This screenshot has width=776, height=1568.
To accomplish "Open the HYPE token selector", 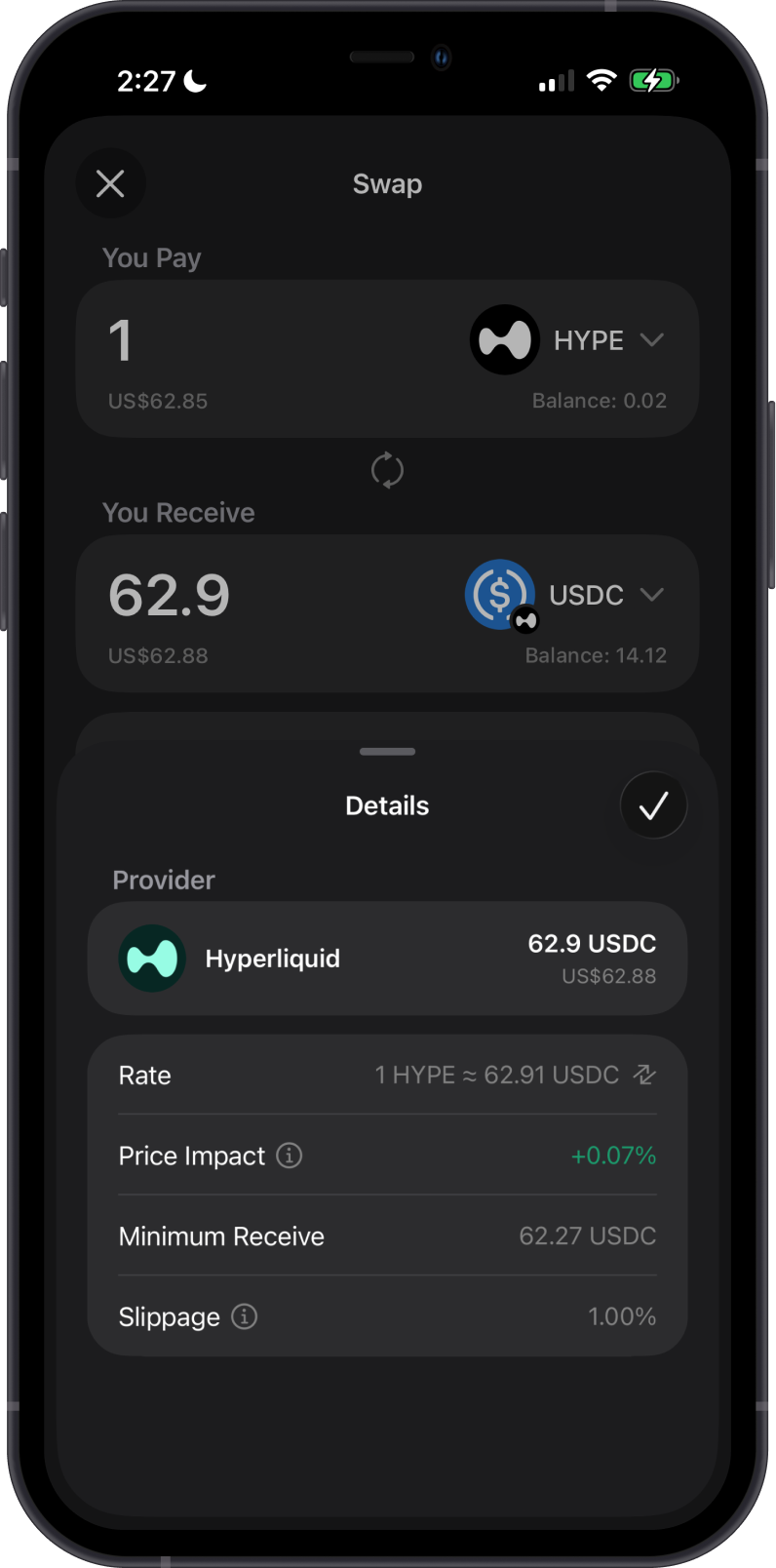I will (x=568, y=340).
